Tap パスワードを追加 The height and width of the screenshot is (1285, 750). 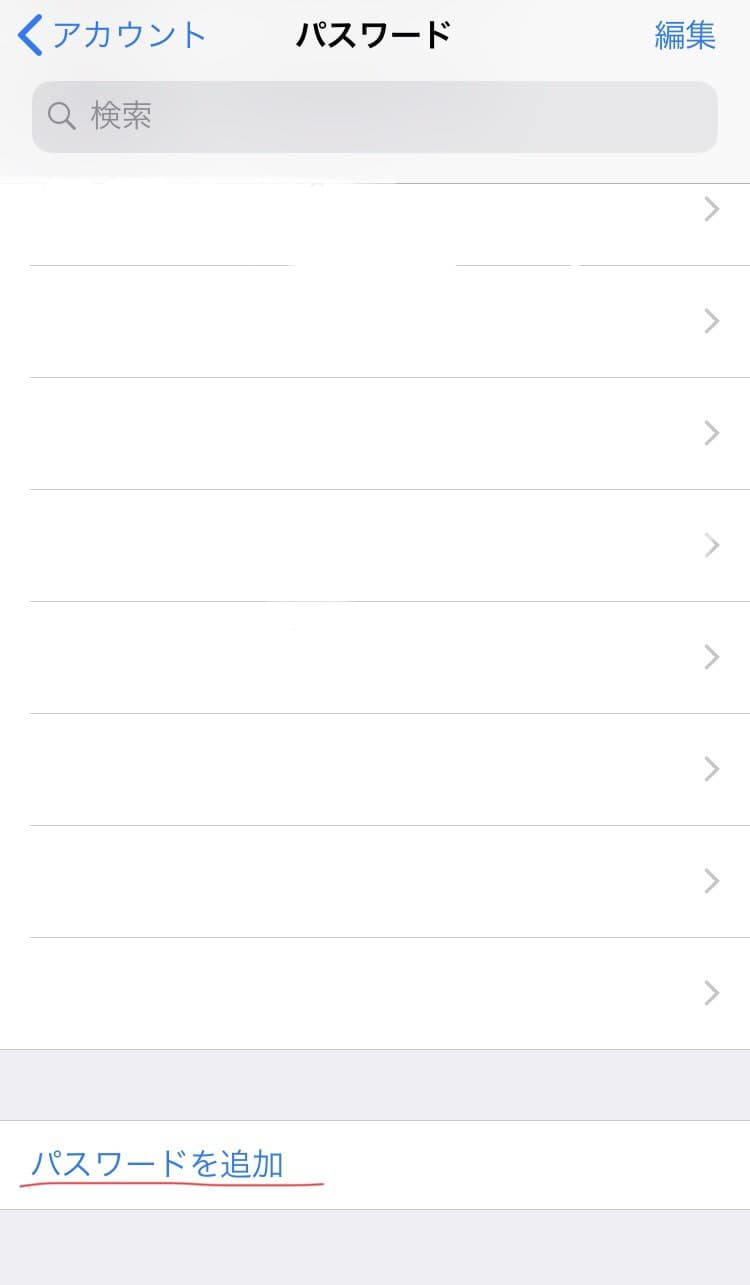point(158,1164)
